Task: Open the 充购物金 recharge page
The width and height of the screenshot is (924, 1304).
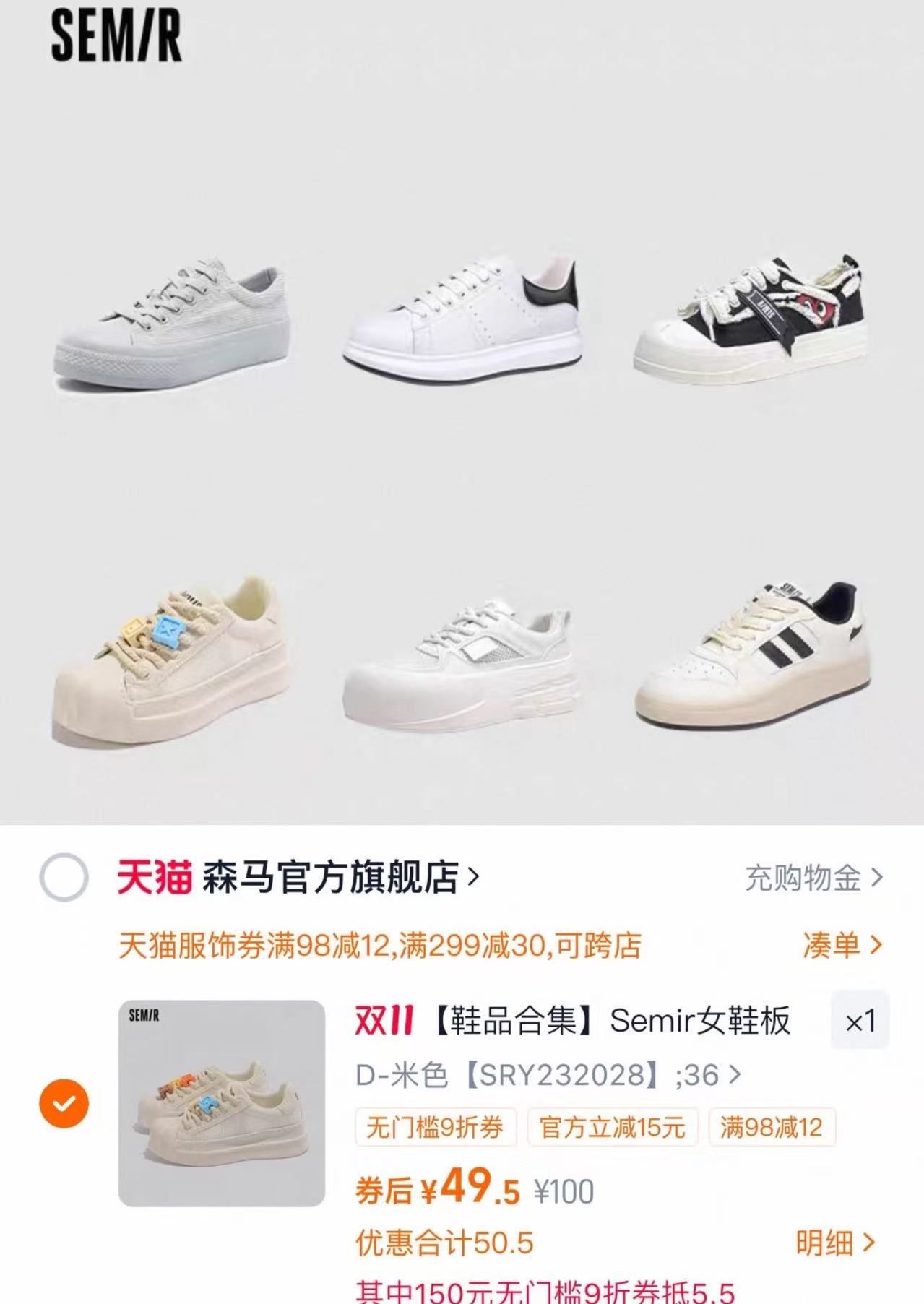Action: [x=802, y=878]
